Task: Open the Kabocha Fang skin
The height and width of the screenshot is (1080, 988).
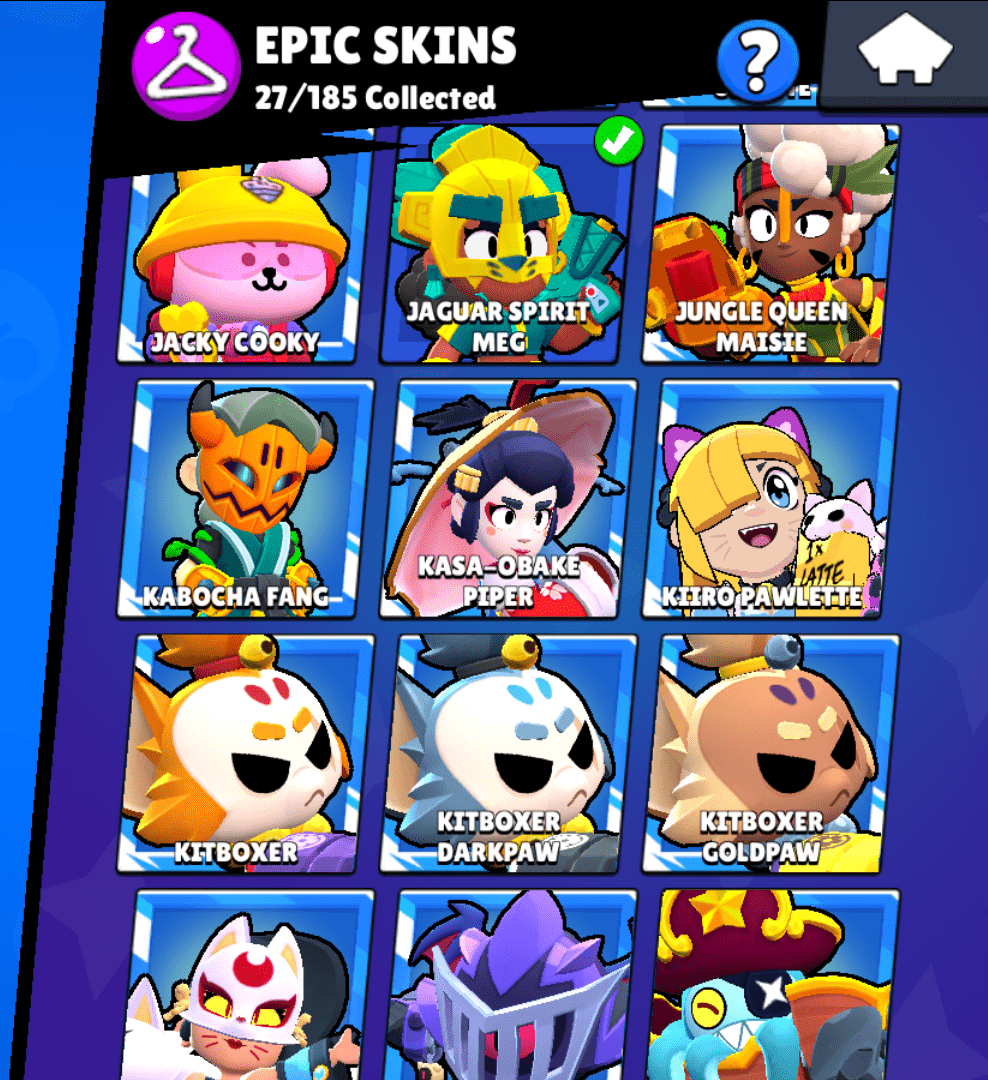Action: (245, 498)
